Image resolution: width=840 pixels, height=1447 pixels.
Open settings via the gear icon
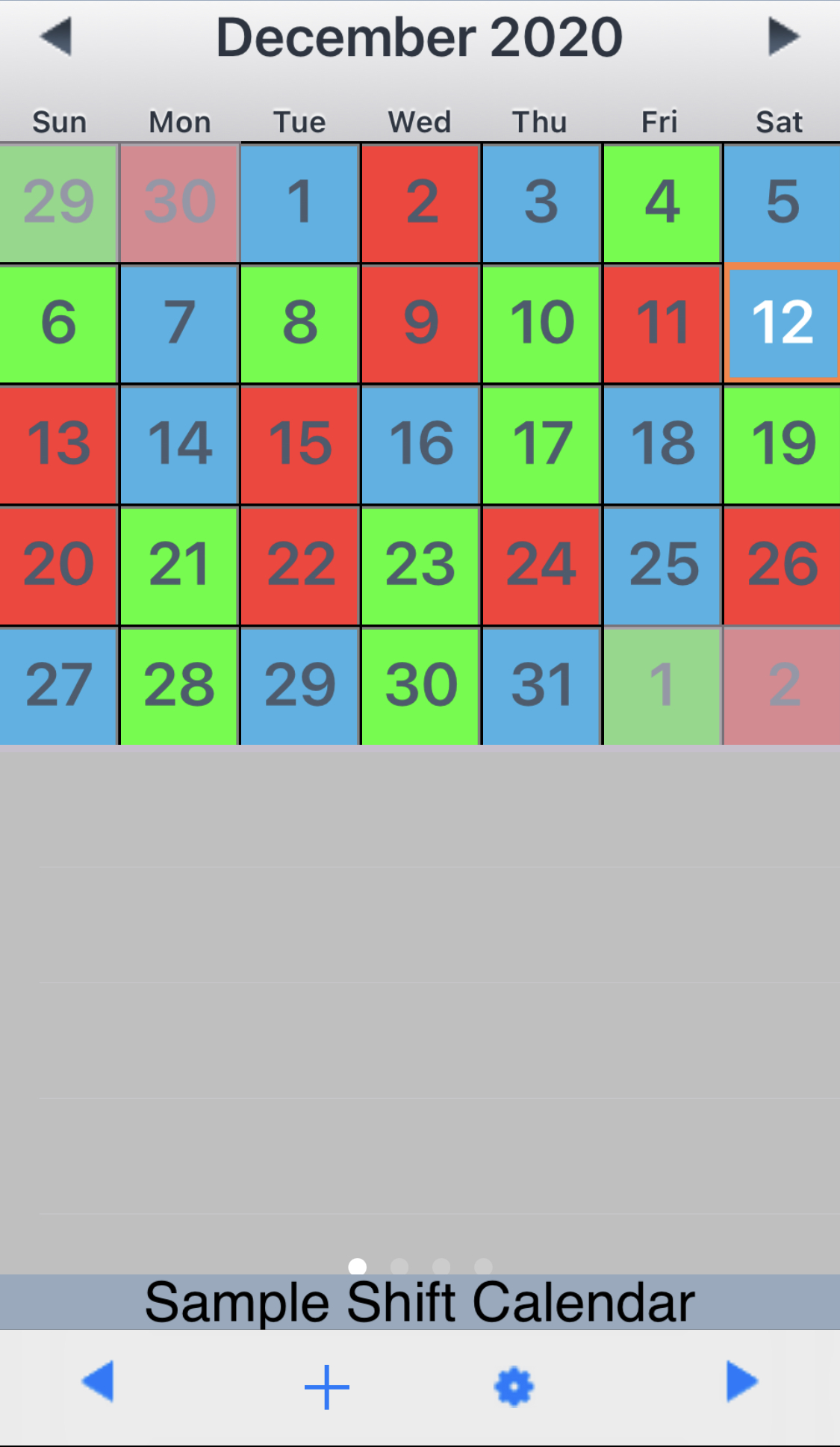[514, 1387]
